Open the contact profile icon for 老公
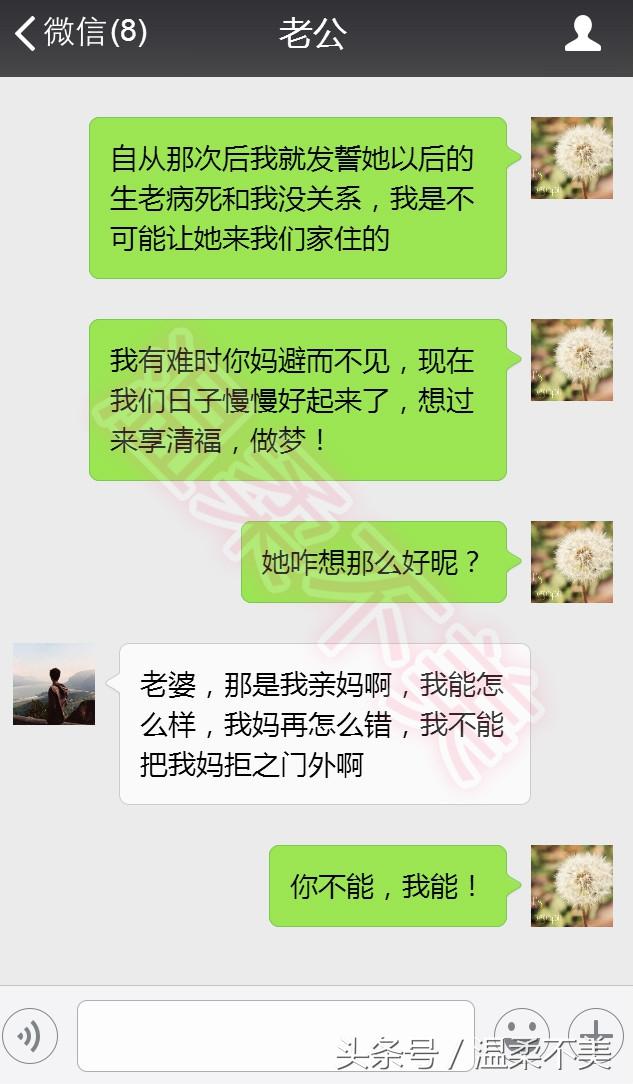 pos(582,34)
